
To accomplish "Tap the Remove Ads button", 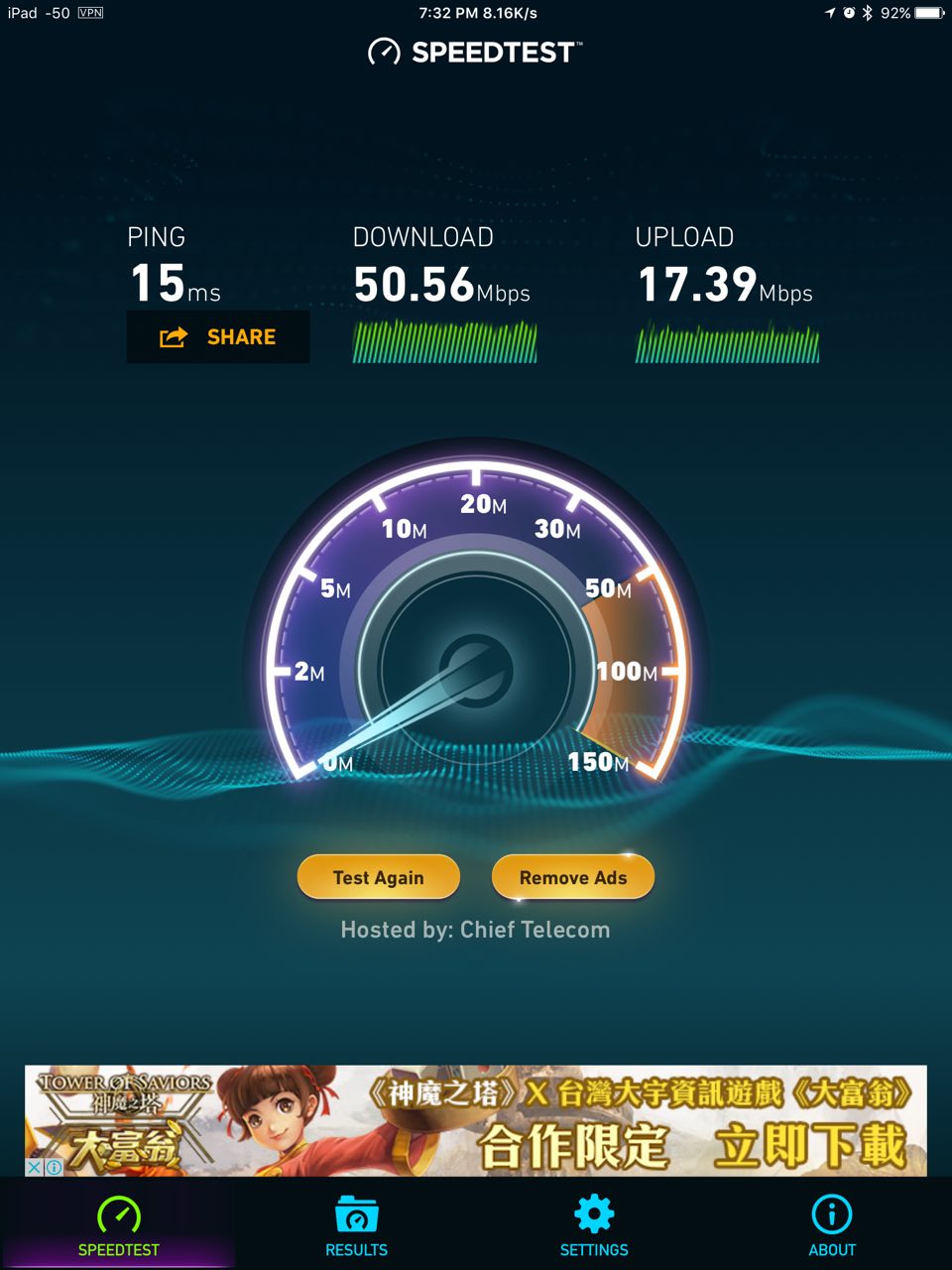I will point(573,877).
